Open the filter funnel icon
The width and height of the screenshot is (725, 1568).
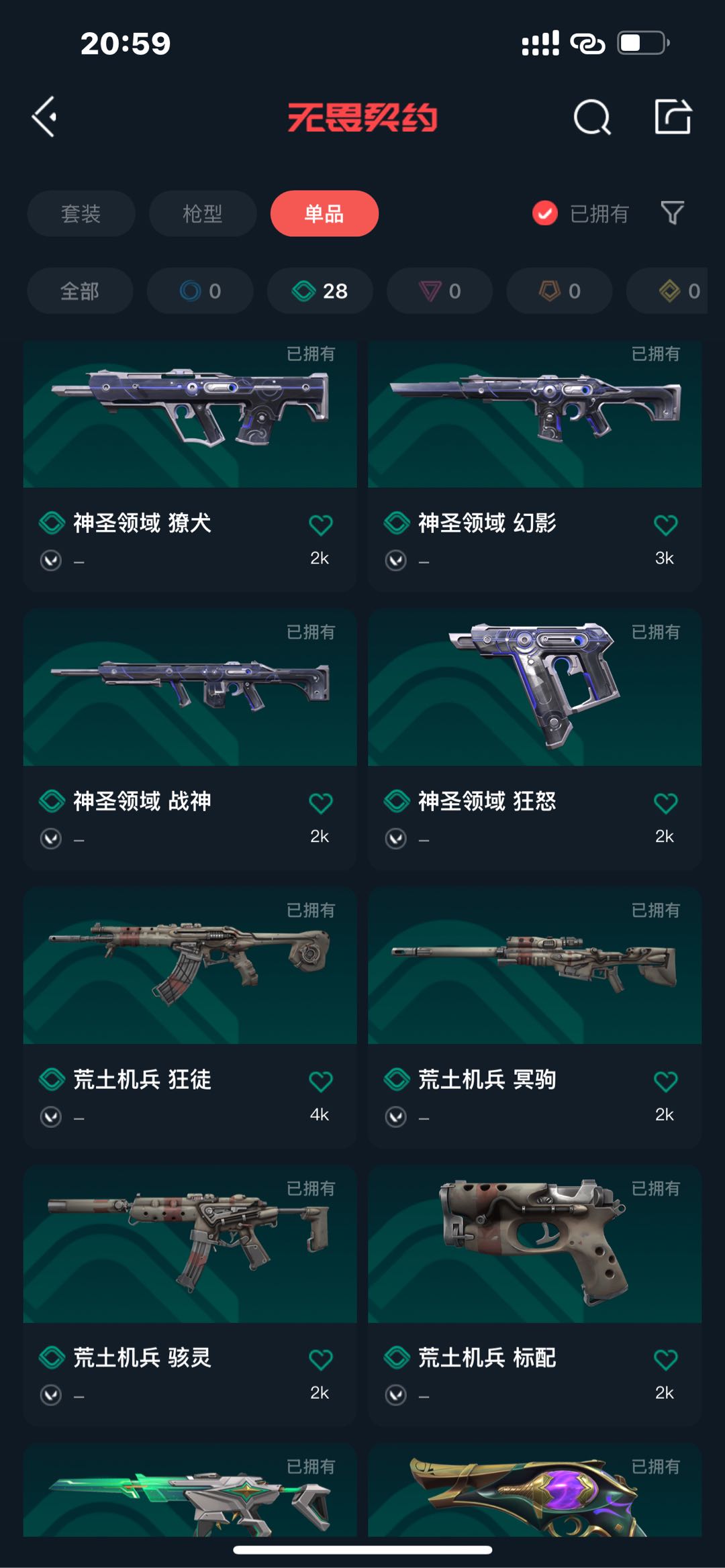(672, 214)
